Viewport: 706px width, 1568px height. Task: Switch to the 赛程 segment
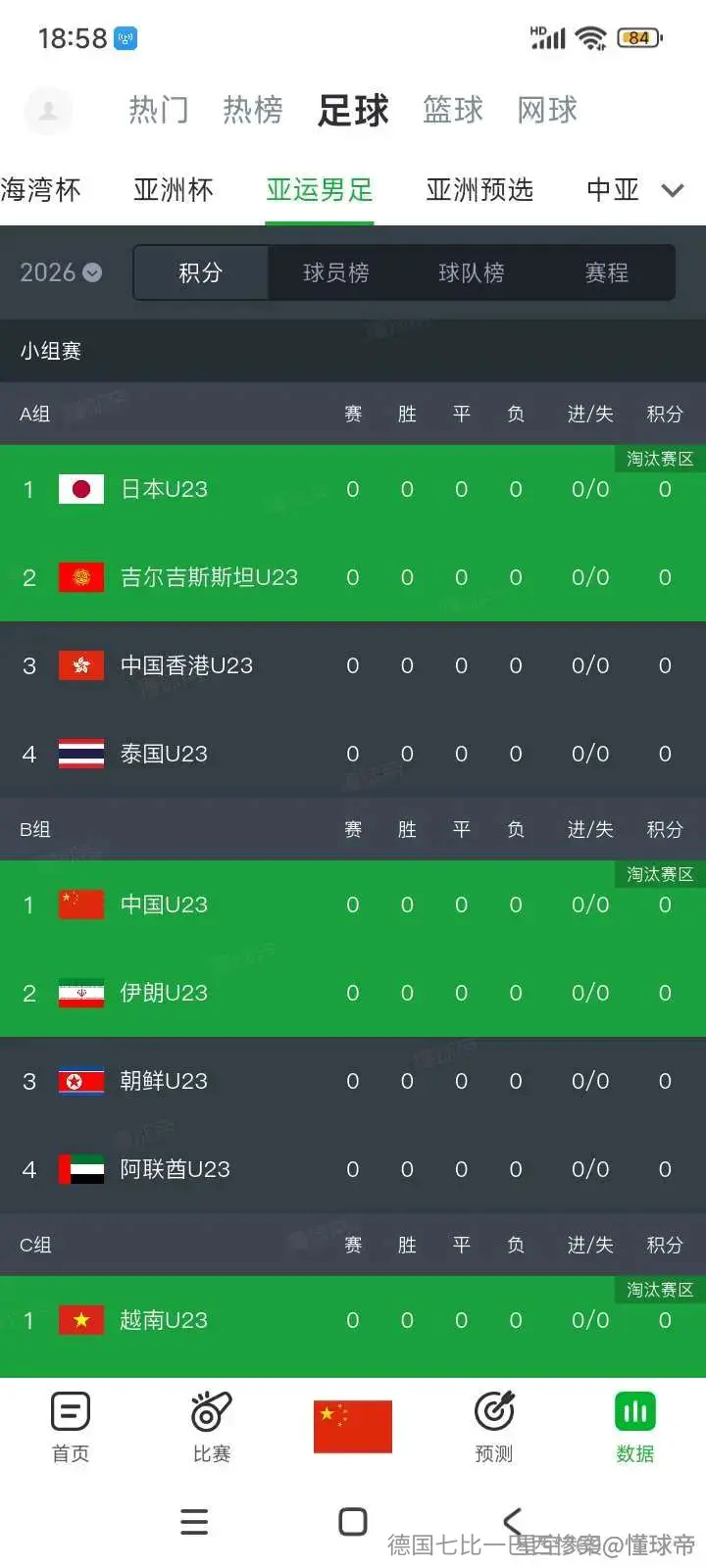607,272
